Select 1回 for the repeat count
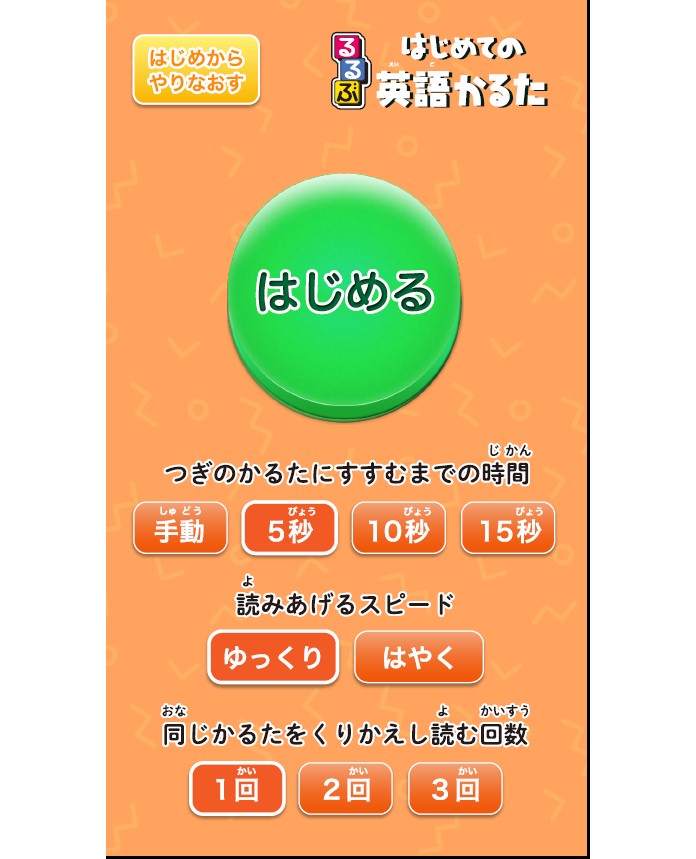The image size is (696, 859). [x=237, y=789]
